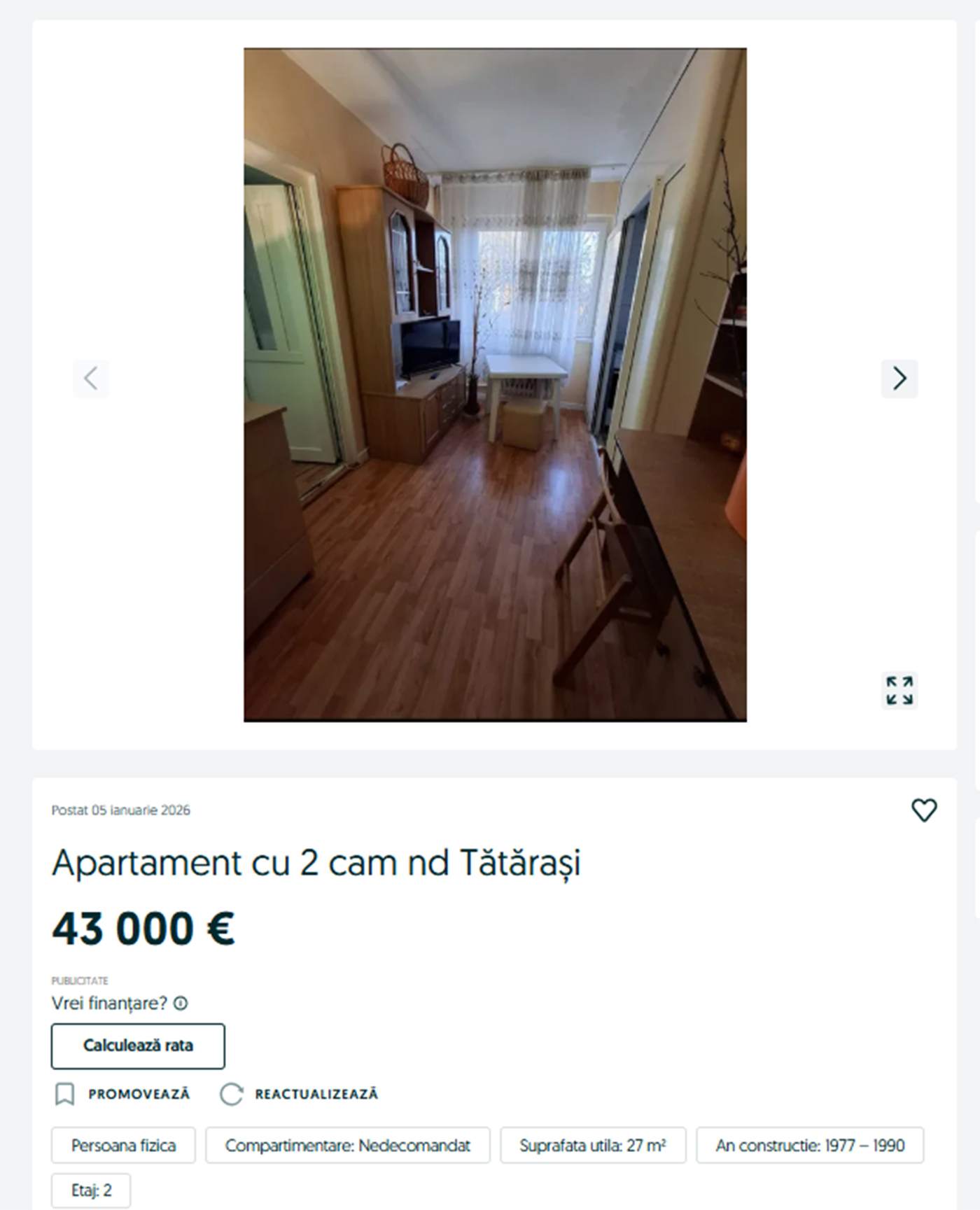Refresh the ad with Reactualizează
This screenshot has height=1210, width=980.
pyautogui.click(x=300, y=1094)
